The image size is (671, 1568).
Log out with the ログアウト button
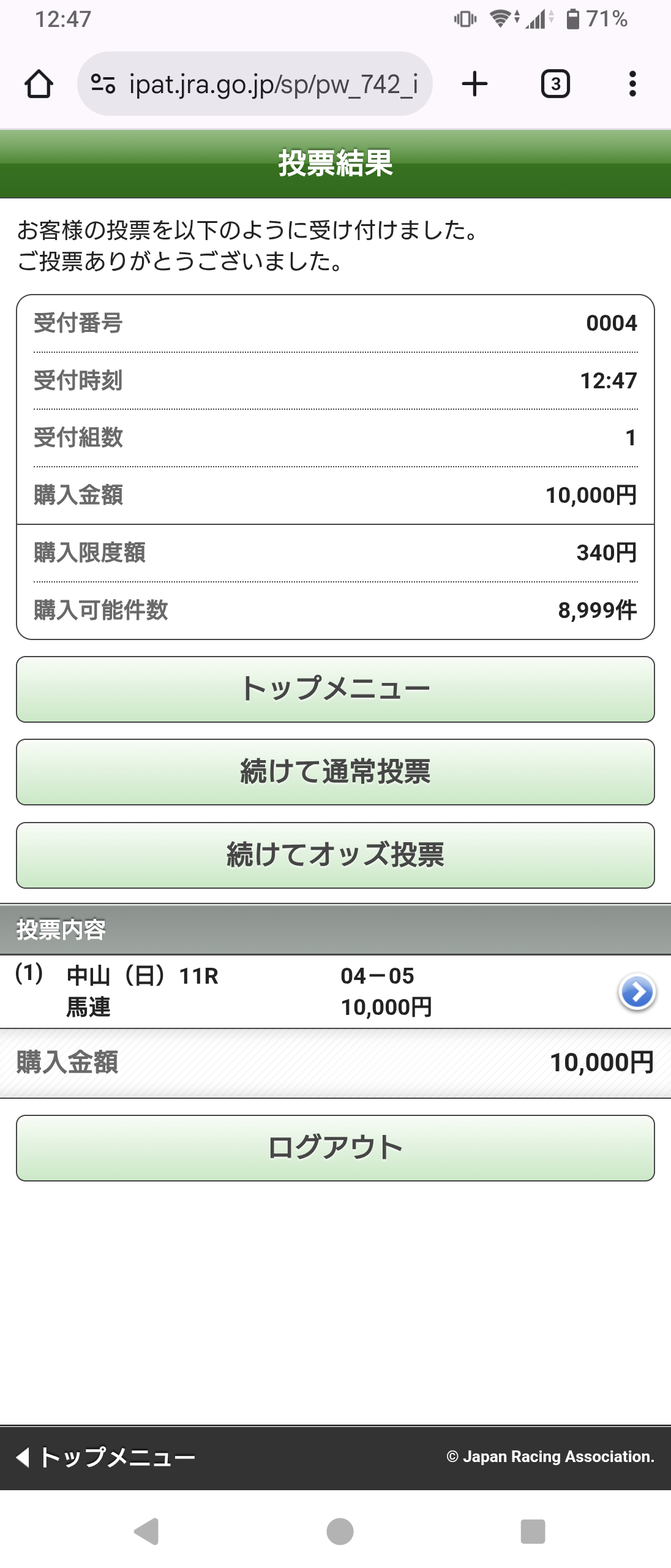click(335, 1148)
